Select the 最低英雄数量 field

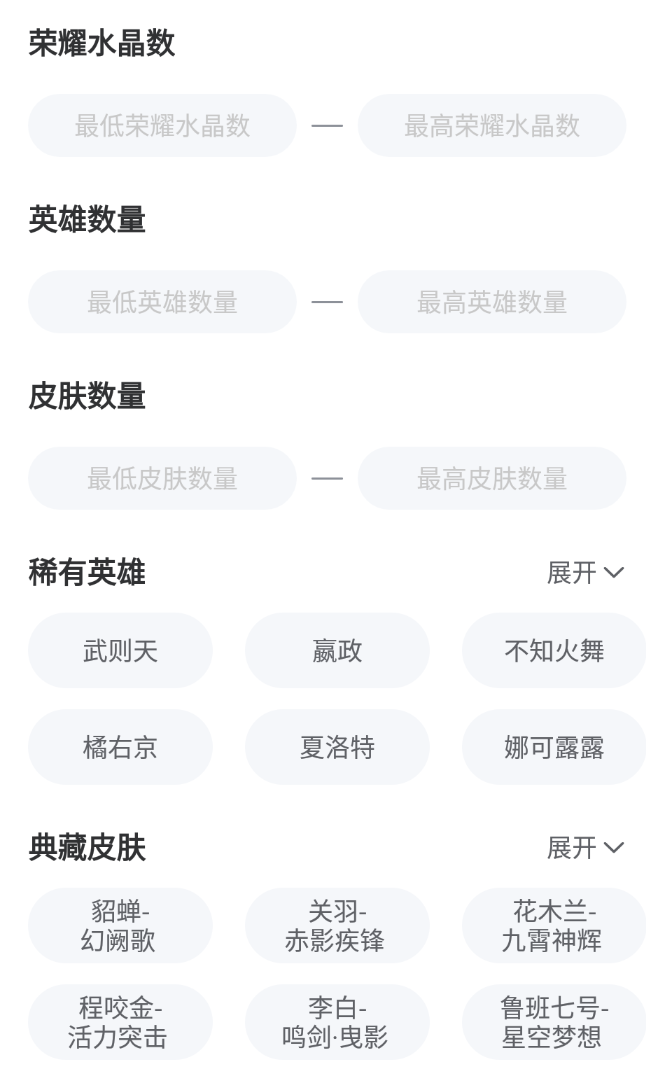tap(162, 302)
